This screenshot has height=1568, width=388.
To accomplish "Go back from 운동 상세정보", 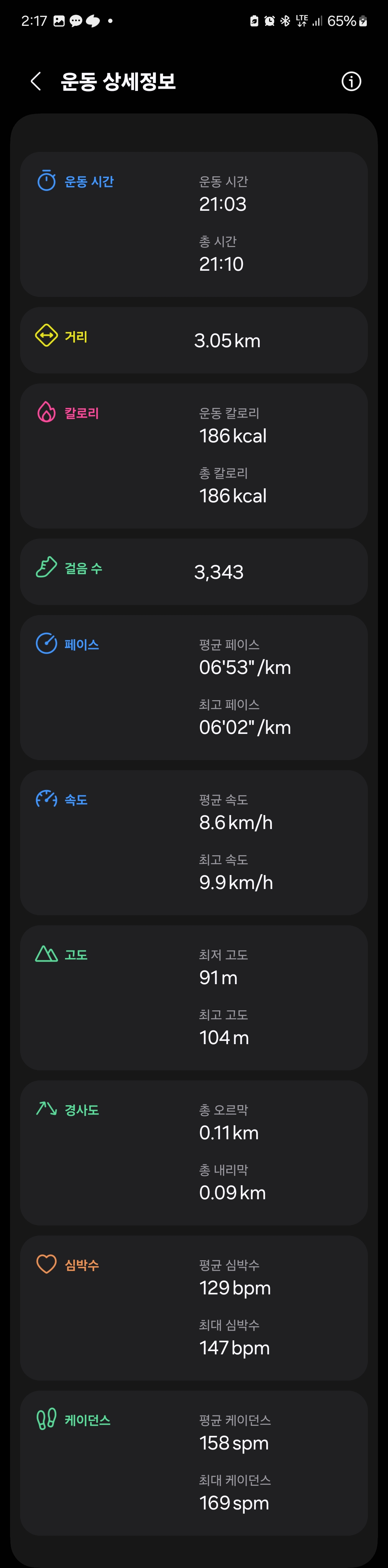I will 36,81.
